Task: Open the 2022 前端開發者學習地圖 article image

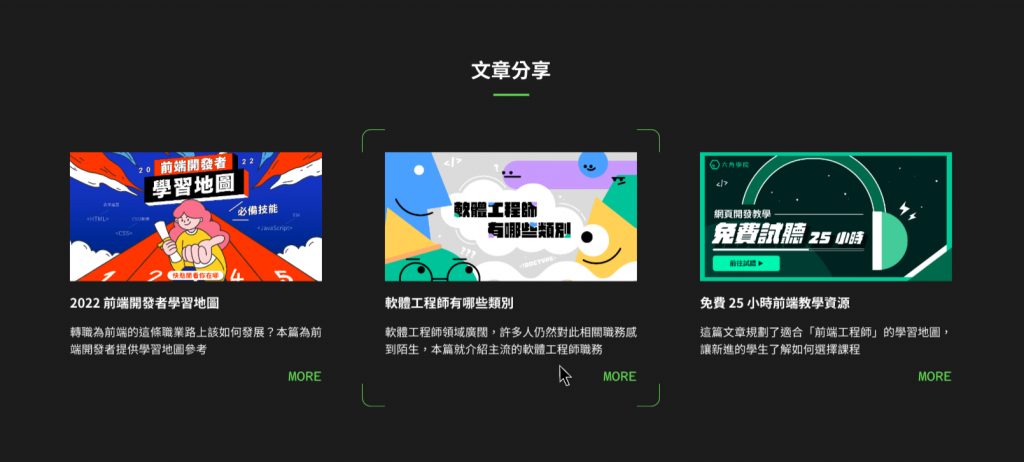Action: [196, 217]
